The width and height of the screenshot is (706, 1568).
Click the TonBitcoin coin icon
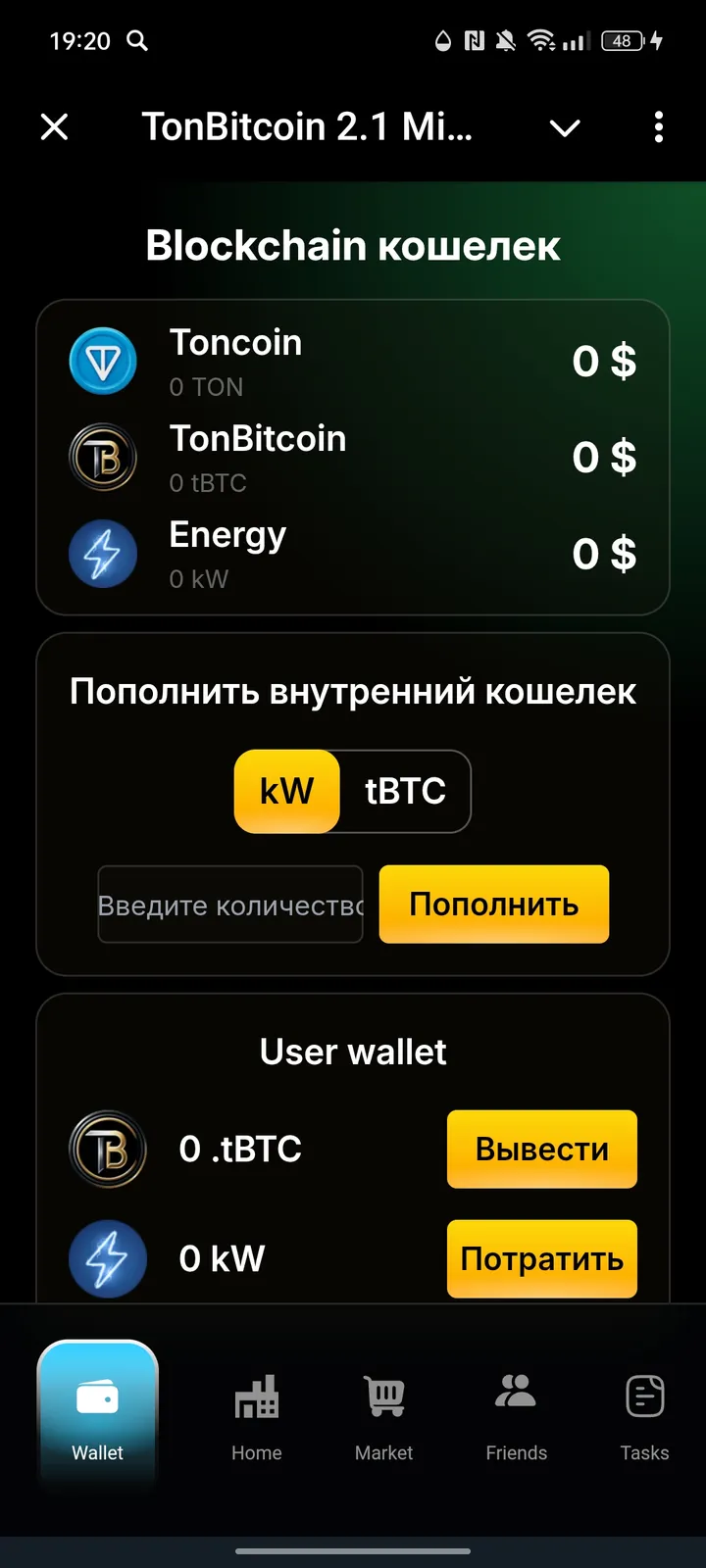point(103,457)
